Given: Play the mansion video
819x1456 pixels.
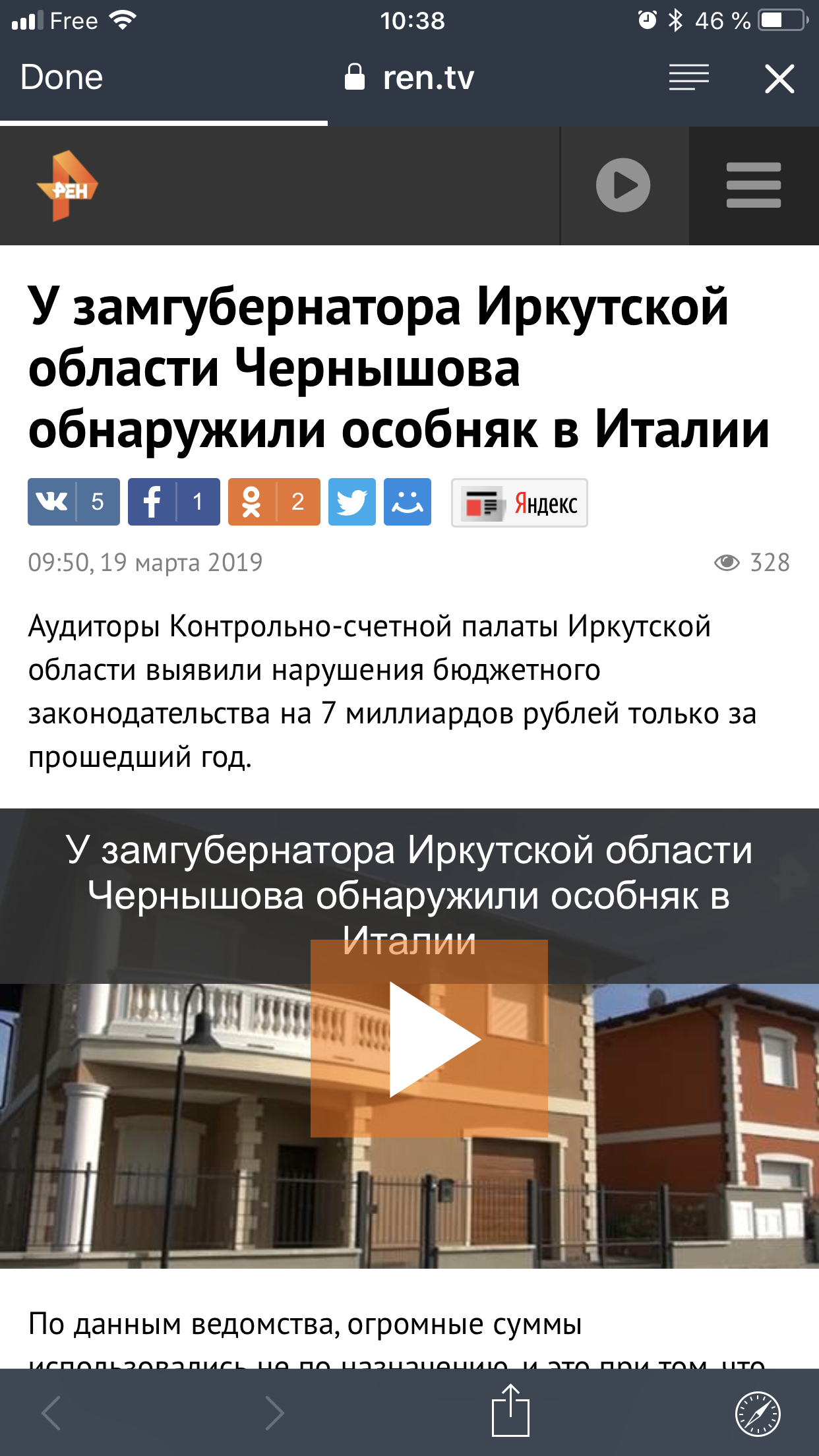Looking at the screenshot, I should point(429,1039).
